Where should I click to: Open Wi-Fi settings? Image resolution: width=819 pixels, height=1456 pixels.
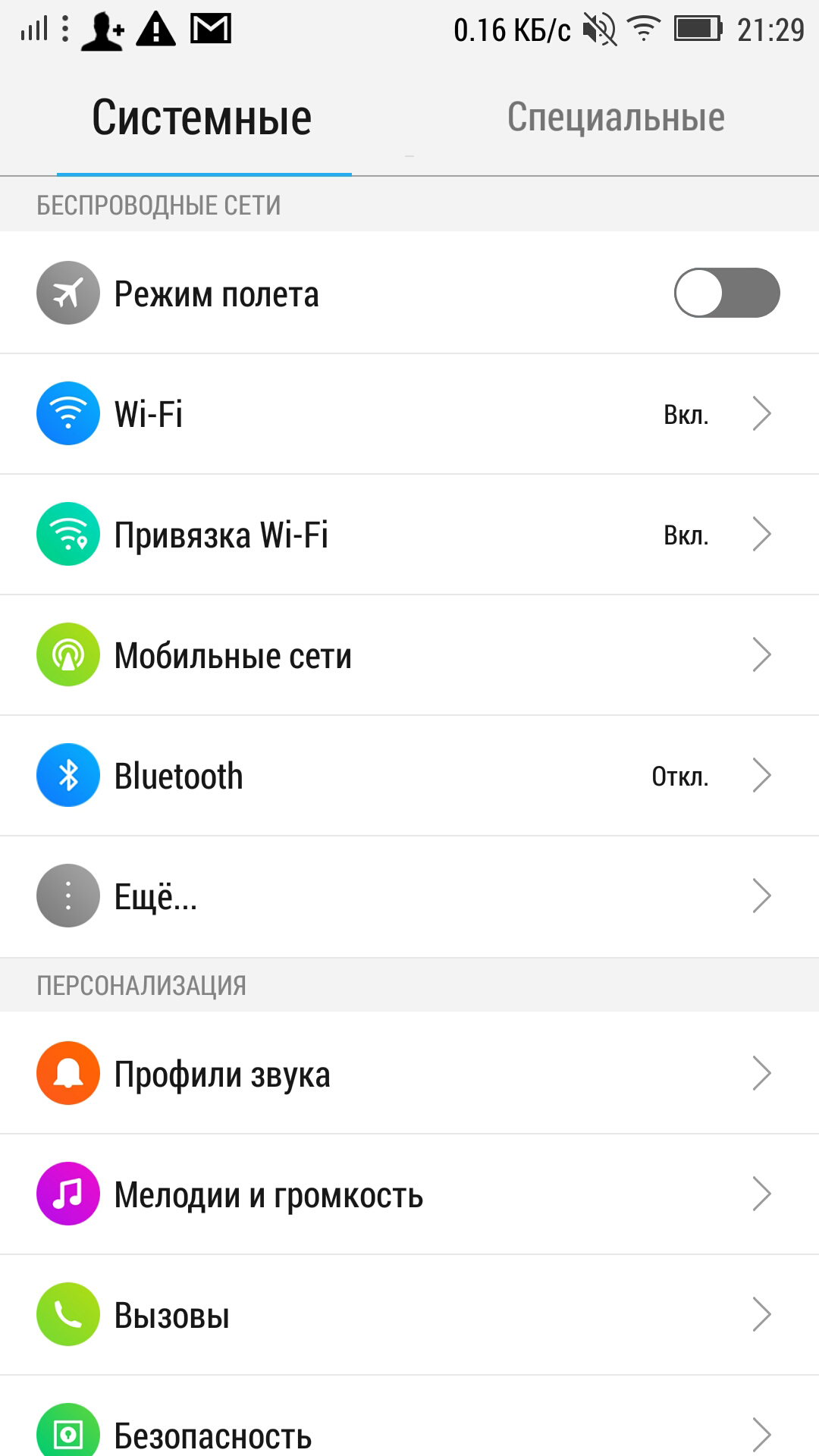(x=409, y=414)
